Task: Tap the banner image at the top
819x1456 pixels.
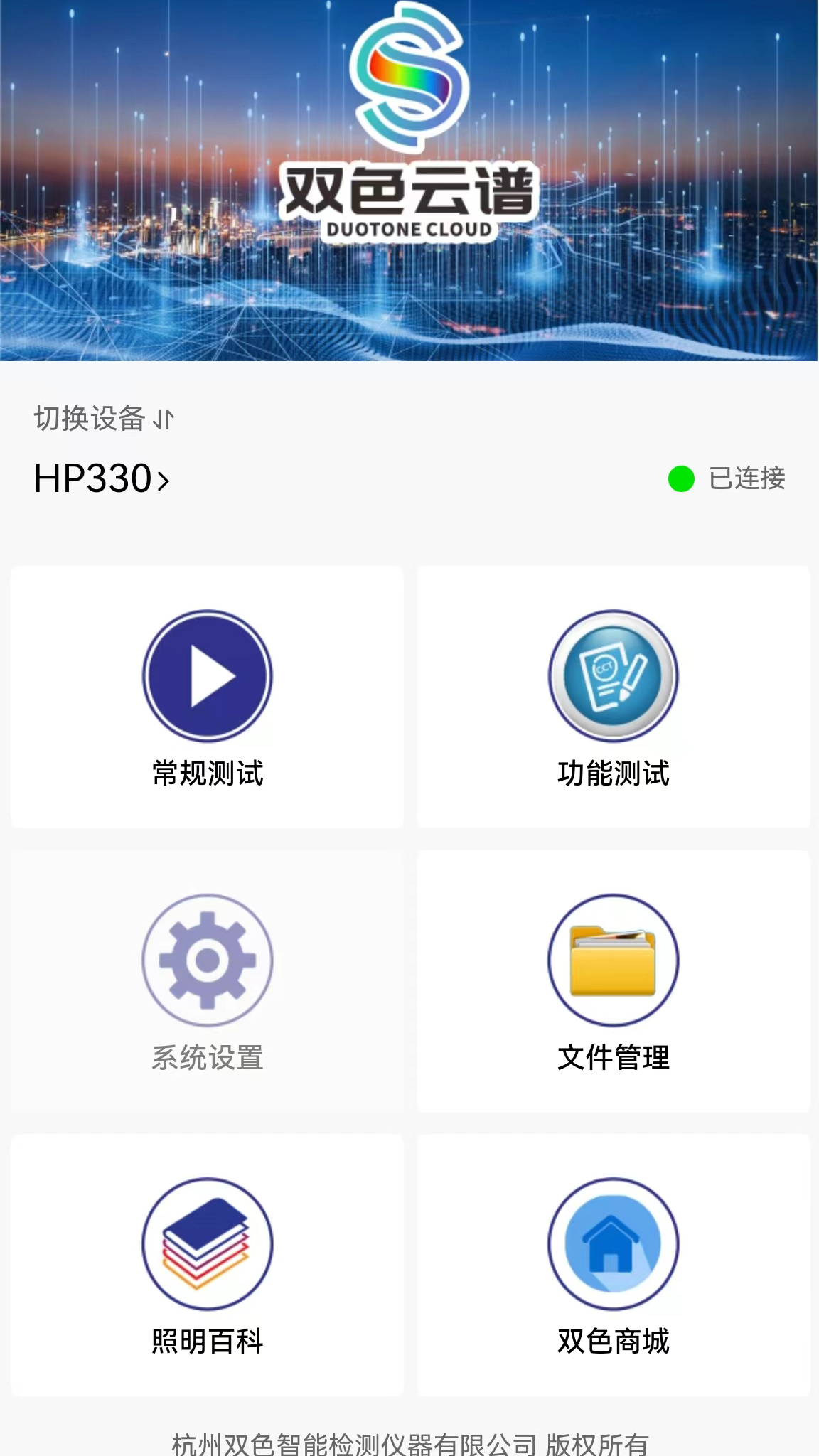Action: (409, 181)
